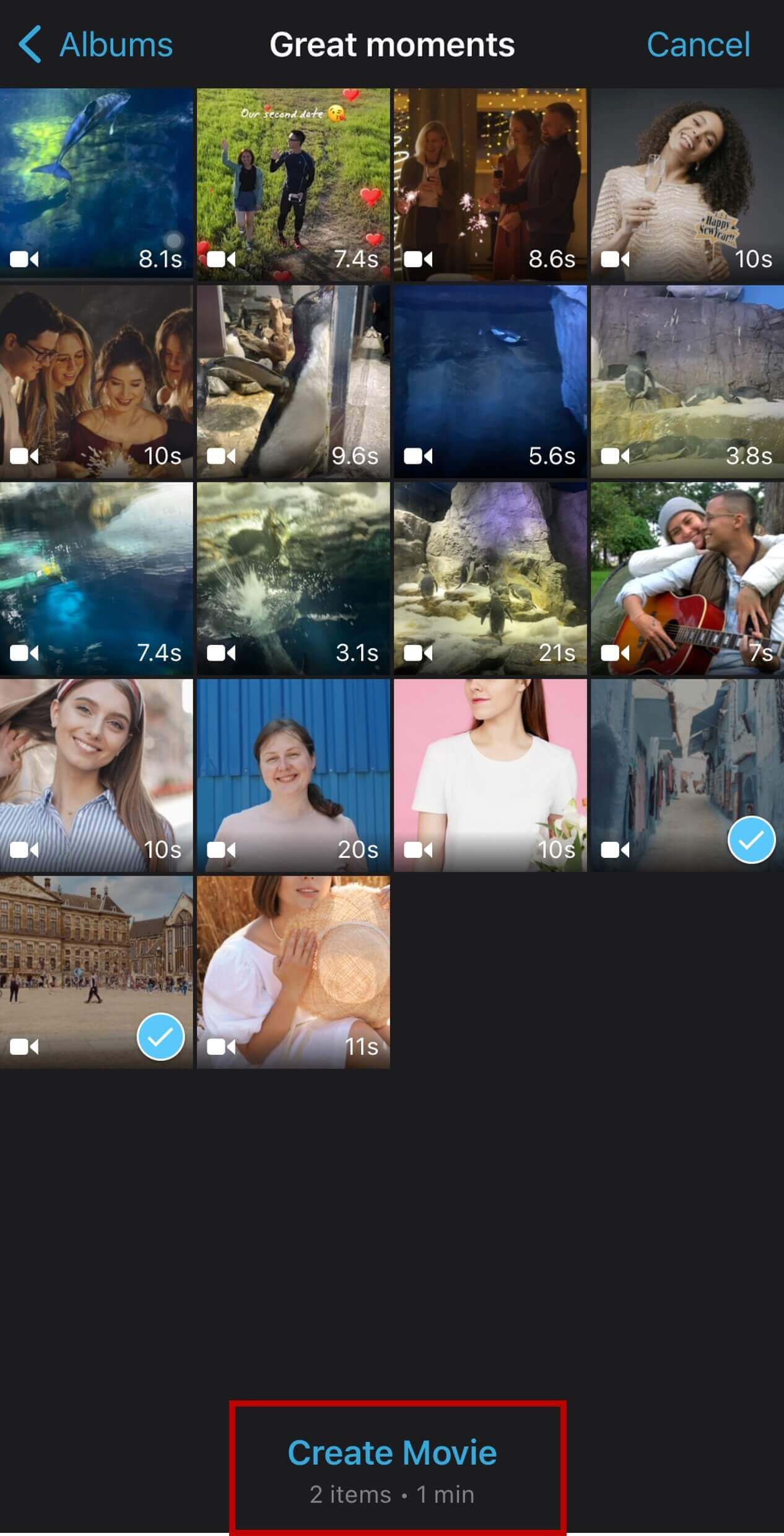Collapse back to Albums with the chevron

[30, 44]
